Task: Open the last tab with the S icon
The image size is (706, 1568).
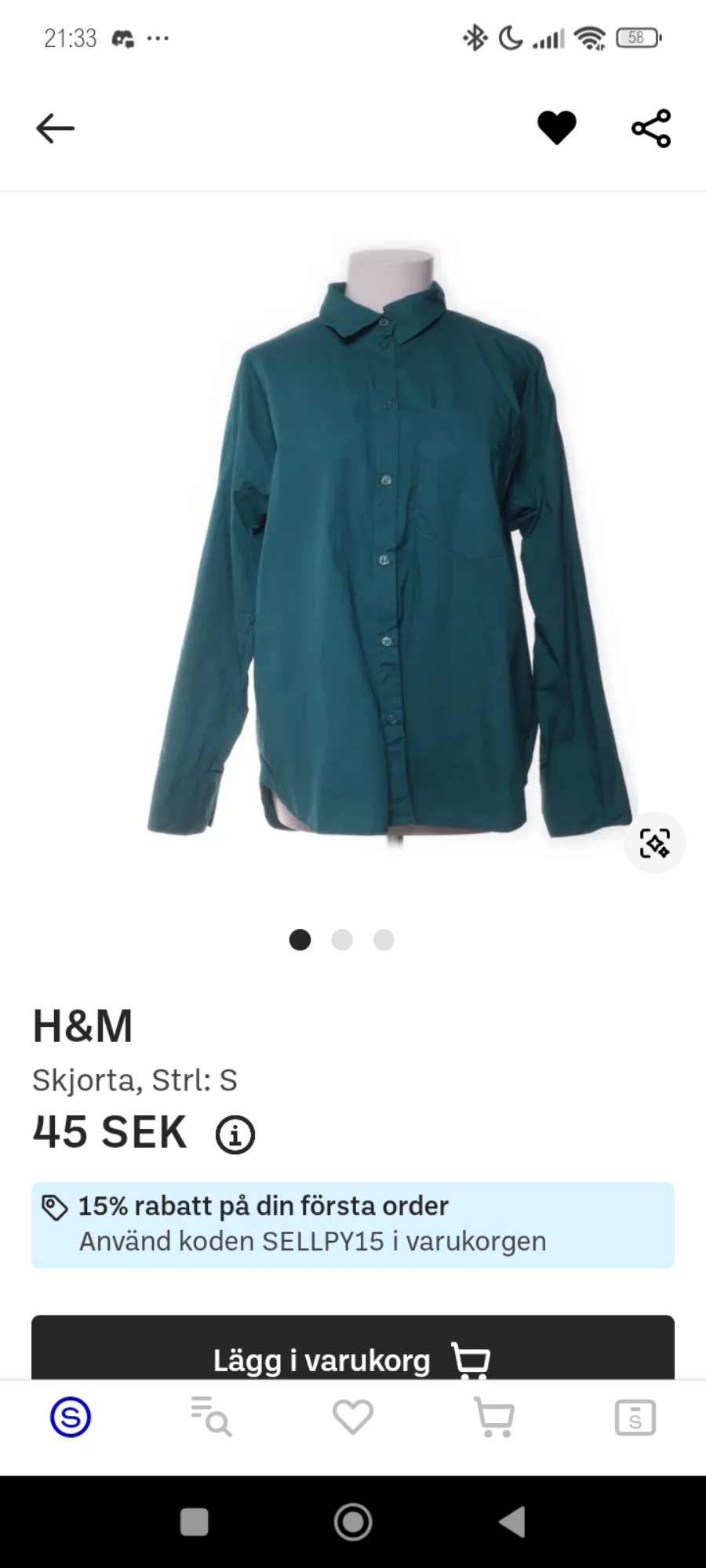Action: (x=635, y=1417)
